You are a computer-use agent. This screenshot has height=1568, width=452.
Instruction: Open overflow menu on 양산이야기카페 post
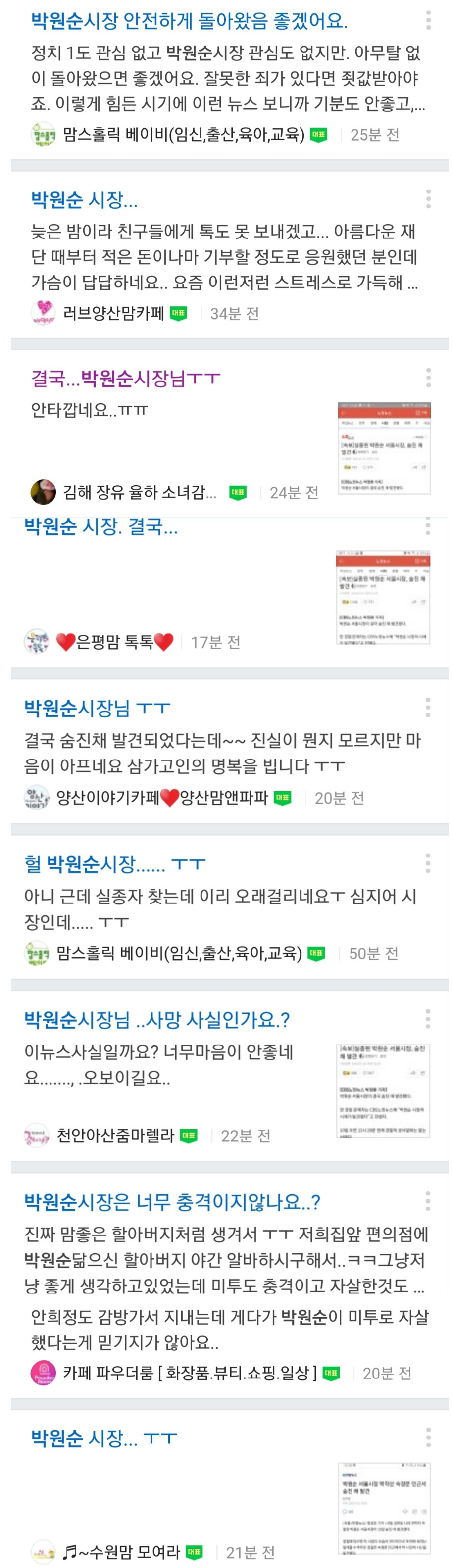(x=428, y=707)
